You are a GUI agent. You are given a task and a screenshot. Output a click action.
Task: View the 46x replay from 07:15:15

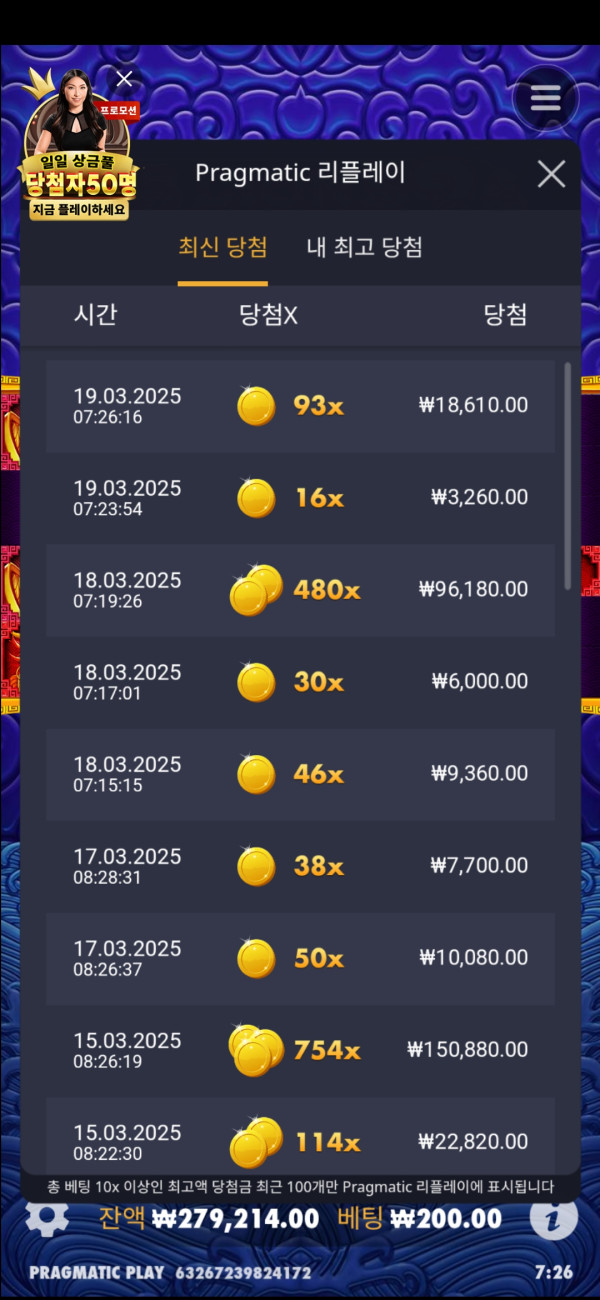coord(300,774)
